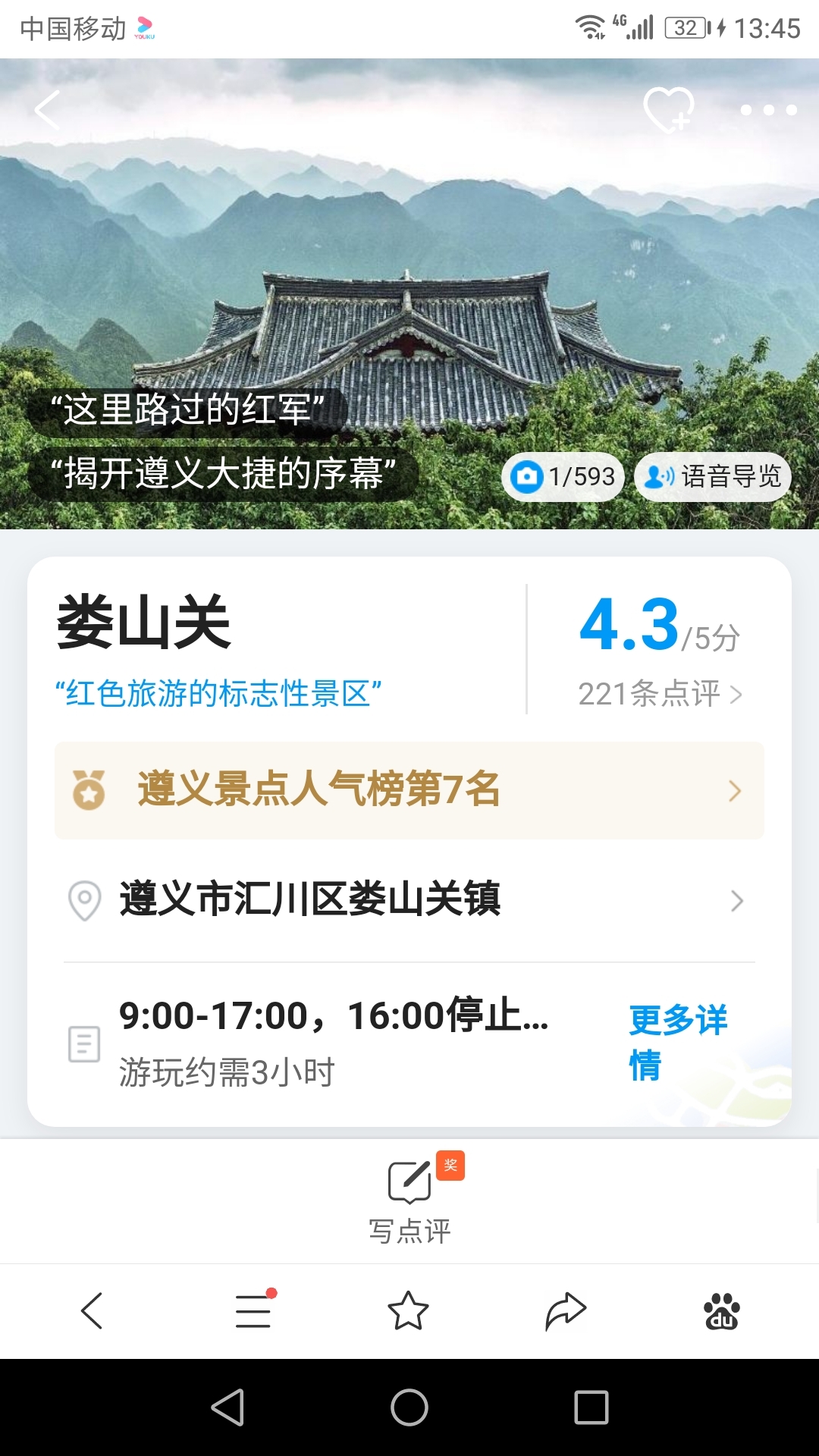This screenshot has height=1456, width=819.
Task: Tap the browser back arrow in toolbar
Action: pos(92,1310)
